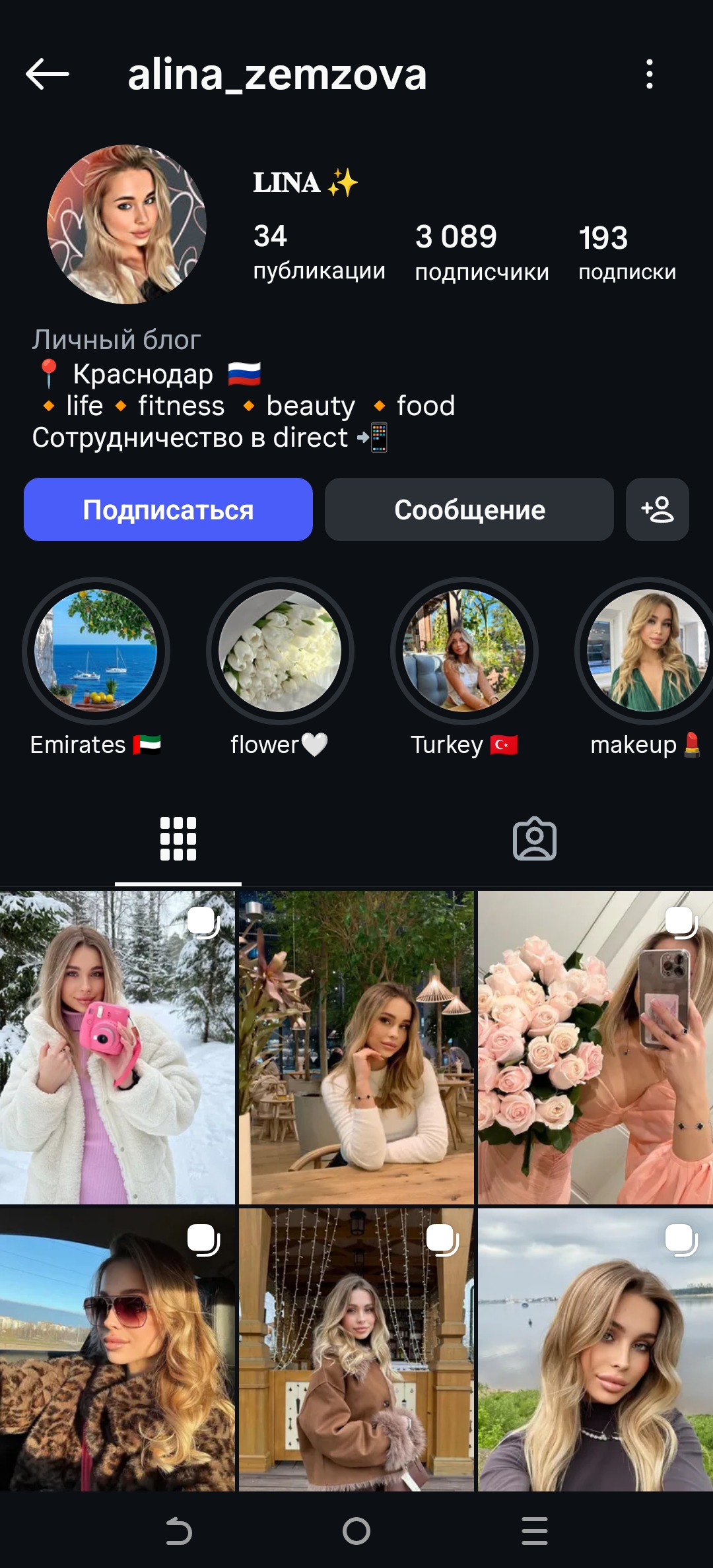Show suggested accounts with add-person icon
This screenshot has height=1568, width=713.
pyautogui.click(x=657, y=509)
